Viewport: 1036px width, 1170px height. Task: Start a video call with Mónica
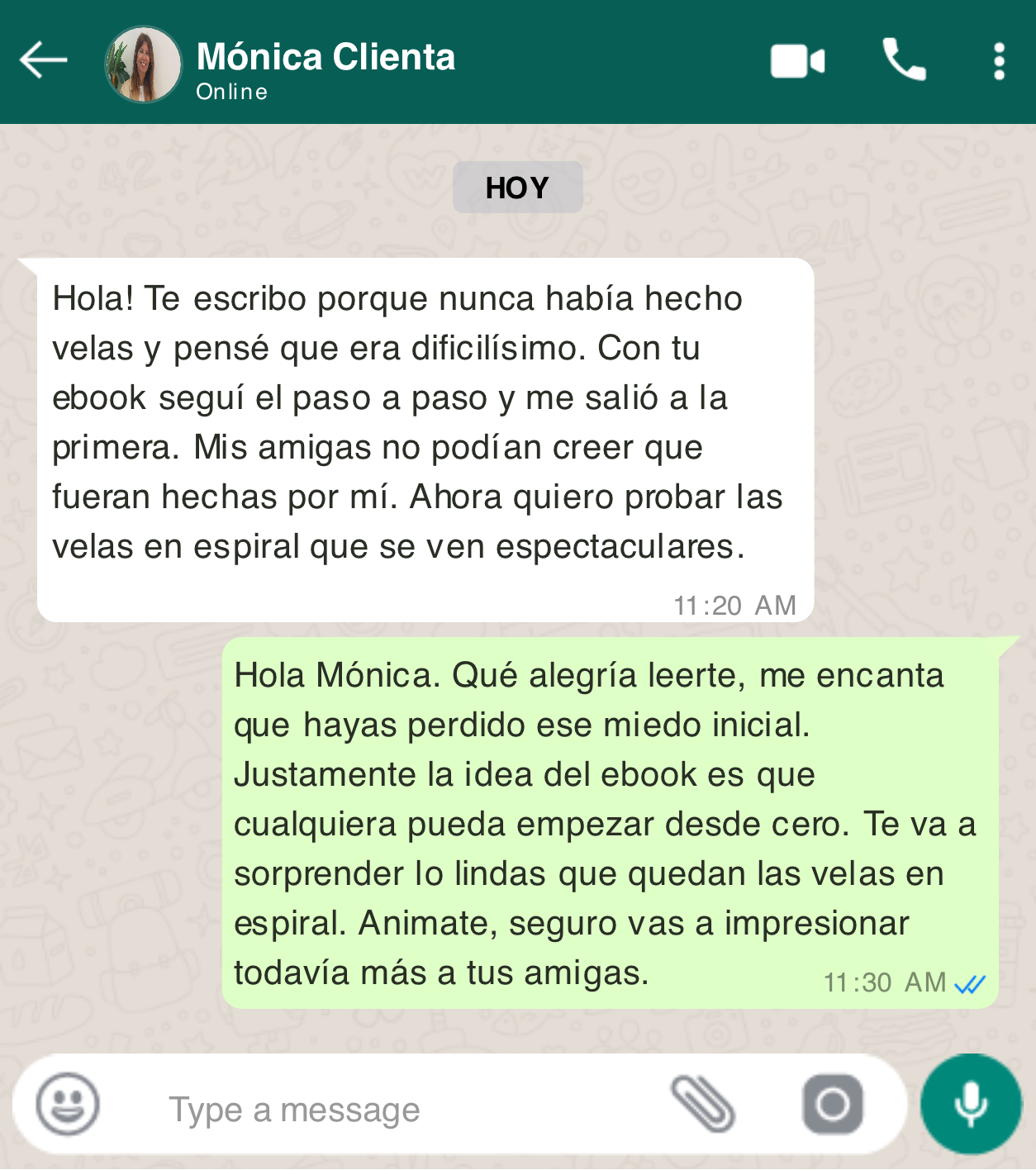point(797,61)
